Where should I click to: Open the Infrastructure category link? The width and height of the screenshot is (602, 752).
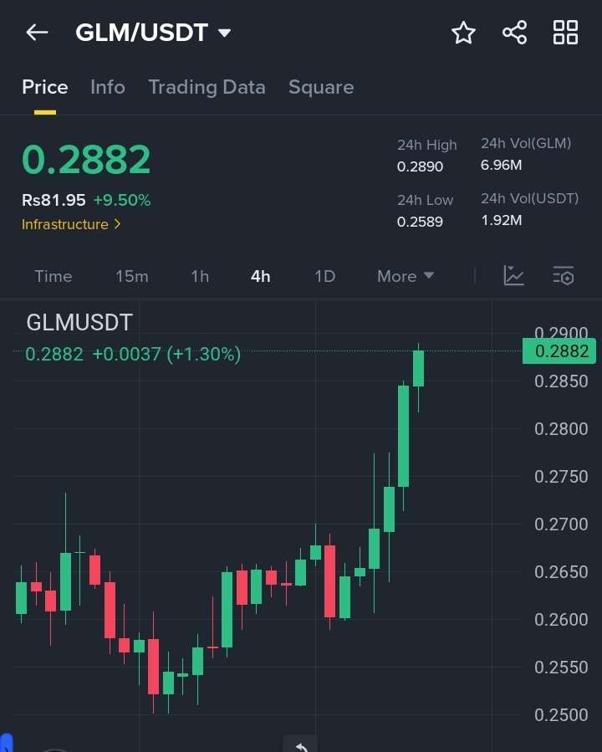[71, 224]
